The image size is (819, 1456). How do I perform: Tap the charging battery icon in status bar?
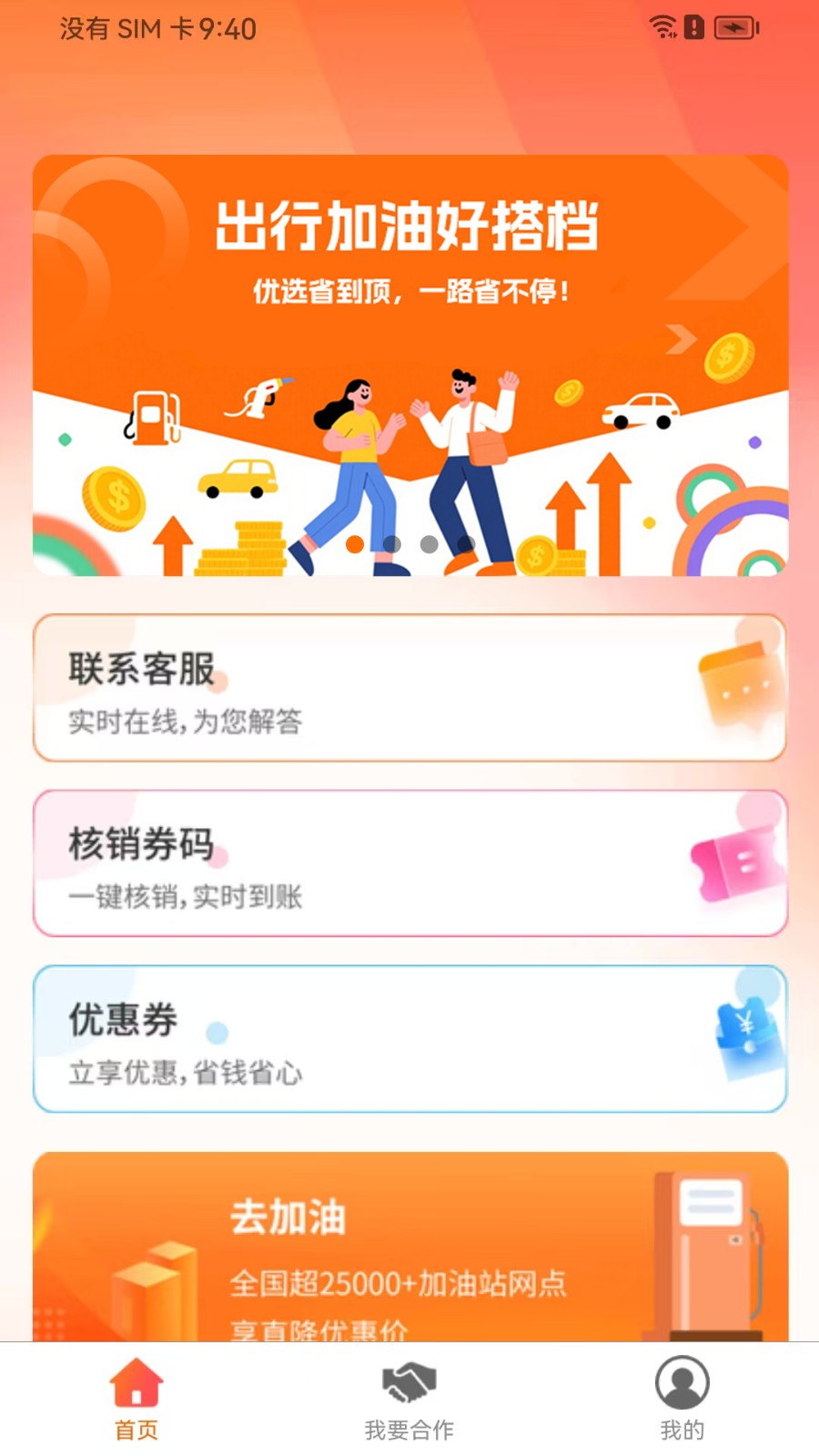[733, 28]
